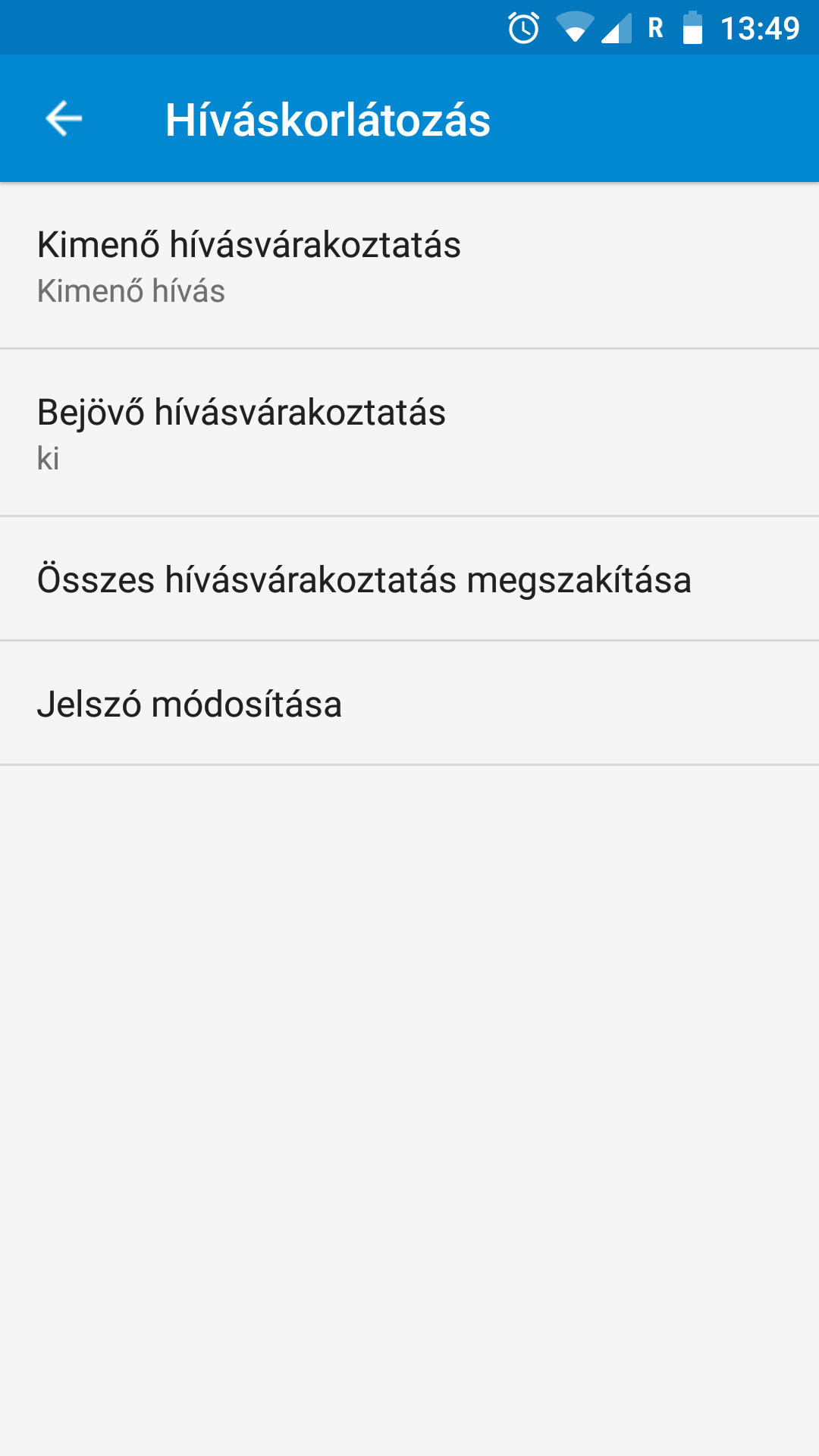Open Jelszó módosítása option
This screenshot has width=819, height=1456.
click(409, 704)
